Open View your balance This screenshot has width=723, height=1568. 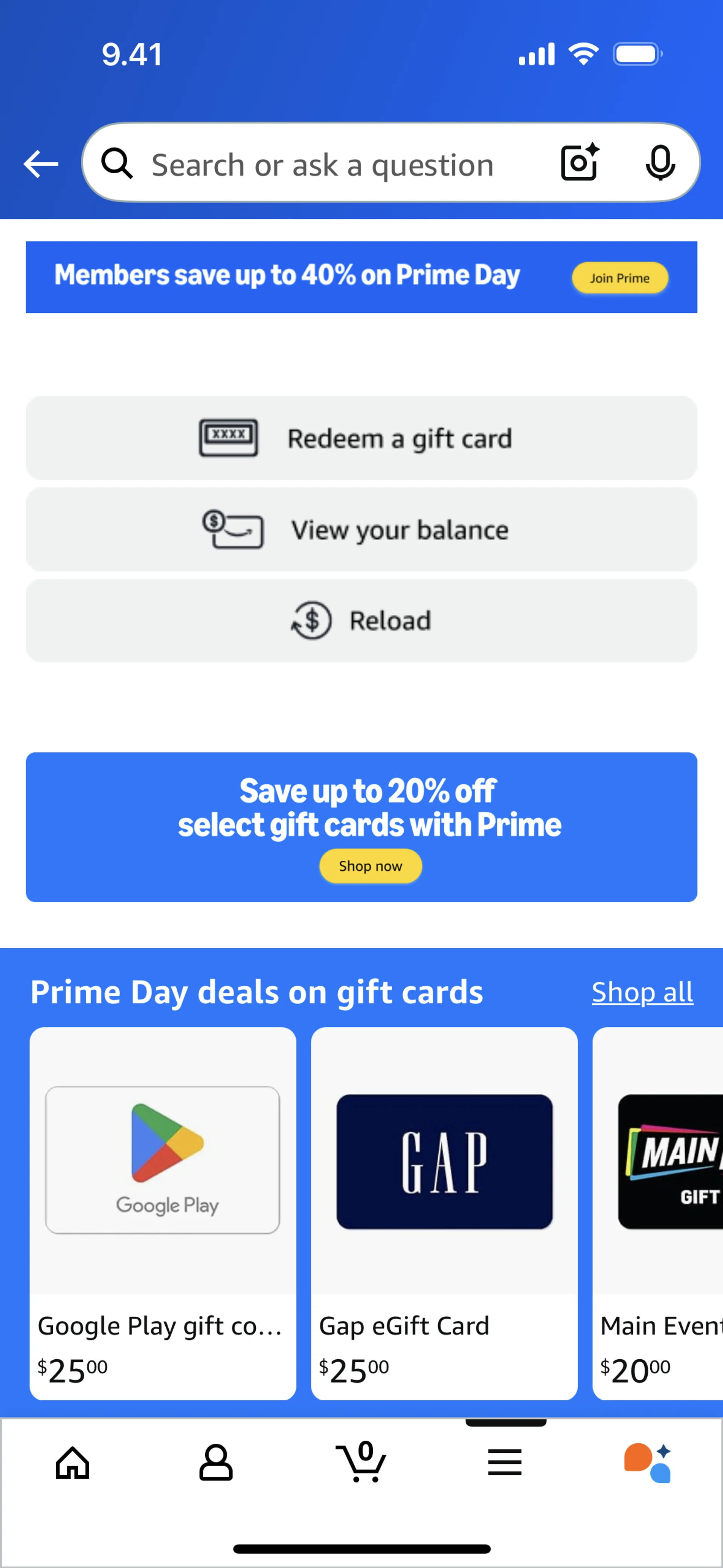point(361,530)
